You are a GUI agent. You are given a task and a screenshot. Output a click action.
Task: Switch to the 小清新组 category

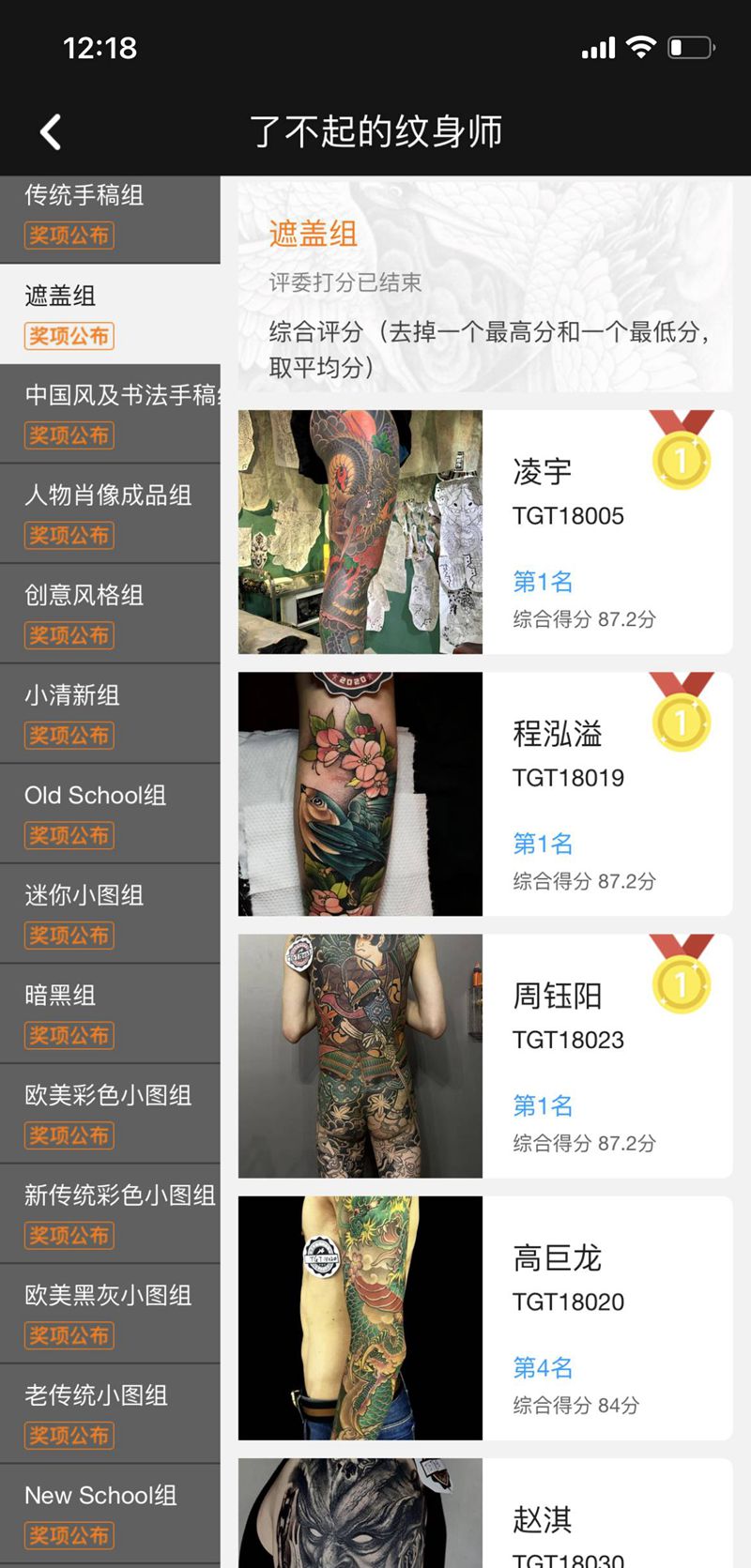(110, 714)
